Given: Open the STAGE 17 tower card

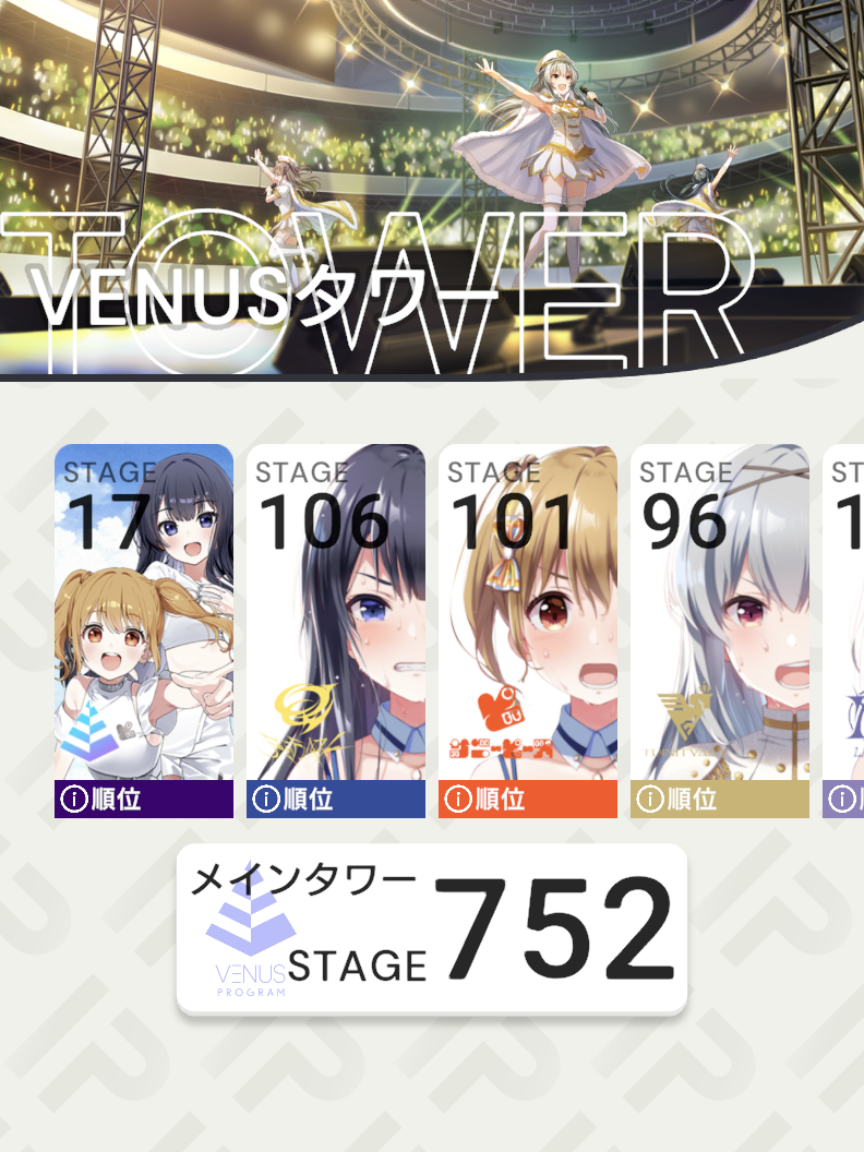Looking at the screenshot, I should click(144, 612).
